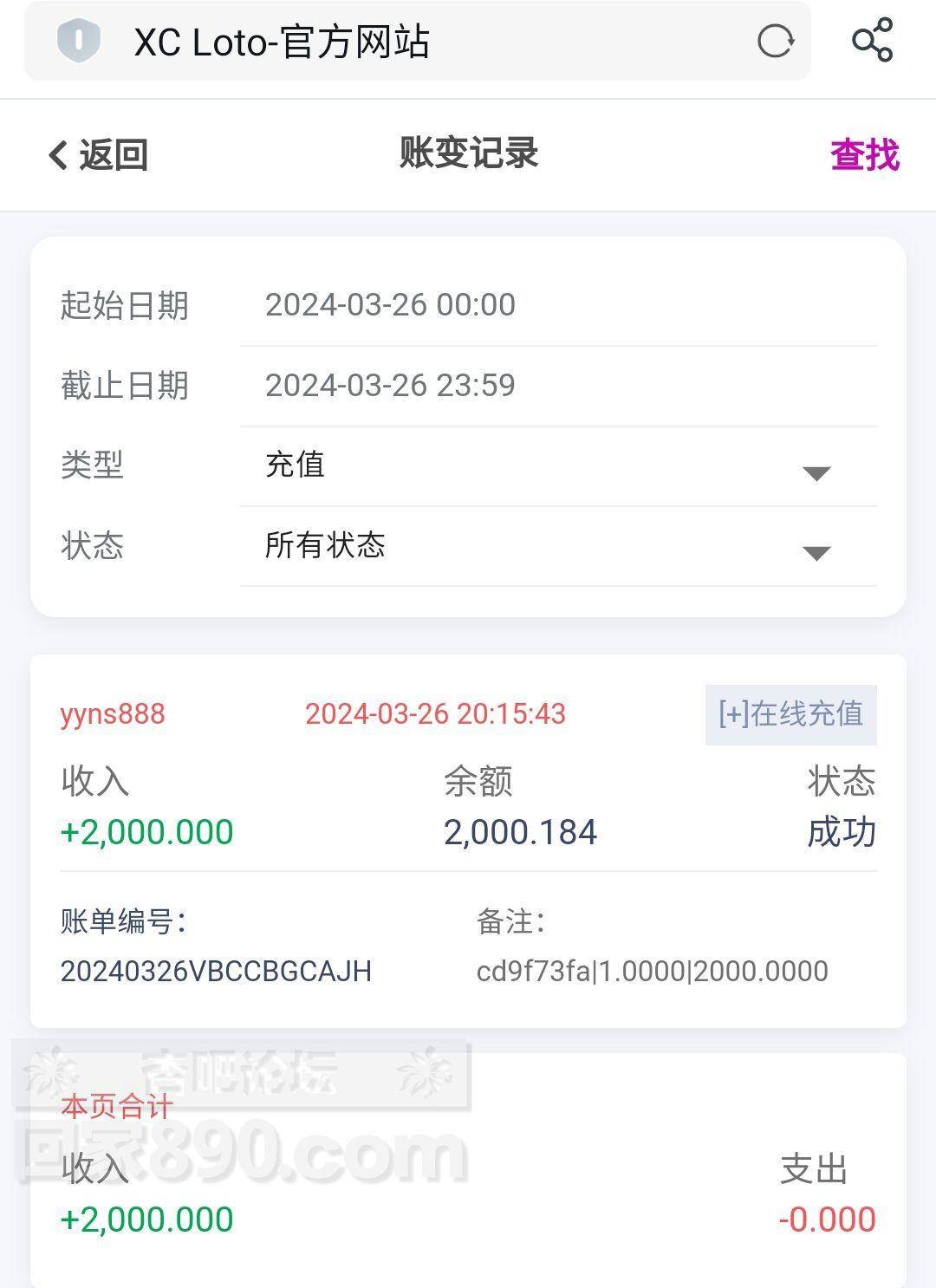Go back using the 返回 button

tap(98, 155)
